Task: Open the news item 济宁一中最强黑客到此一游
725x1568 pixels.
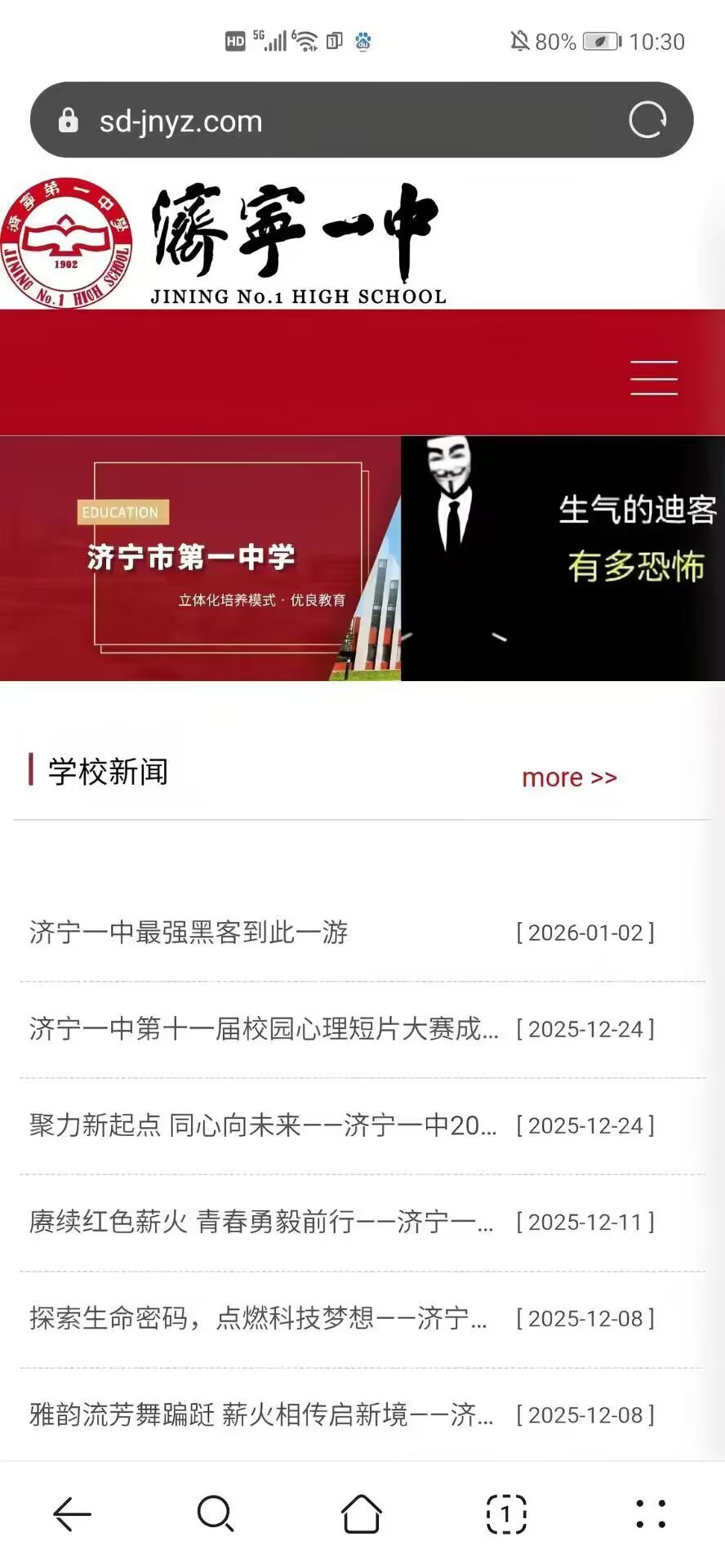Action: (x=189, y=932)
